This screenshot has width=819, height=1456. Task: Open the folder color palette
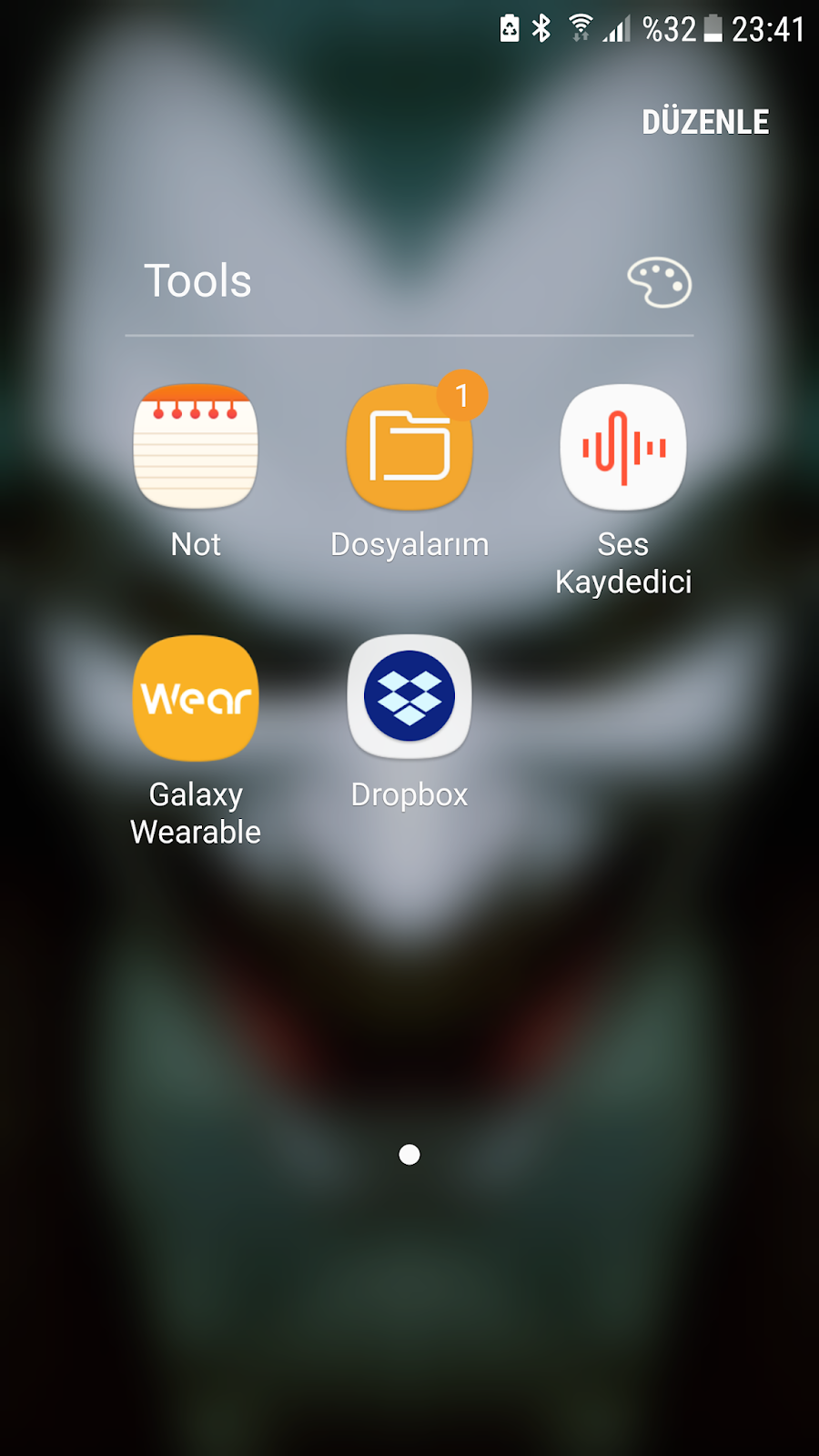(x=659, y=283)
